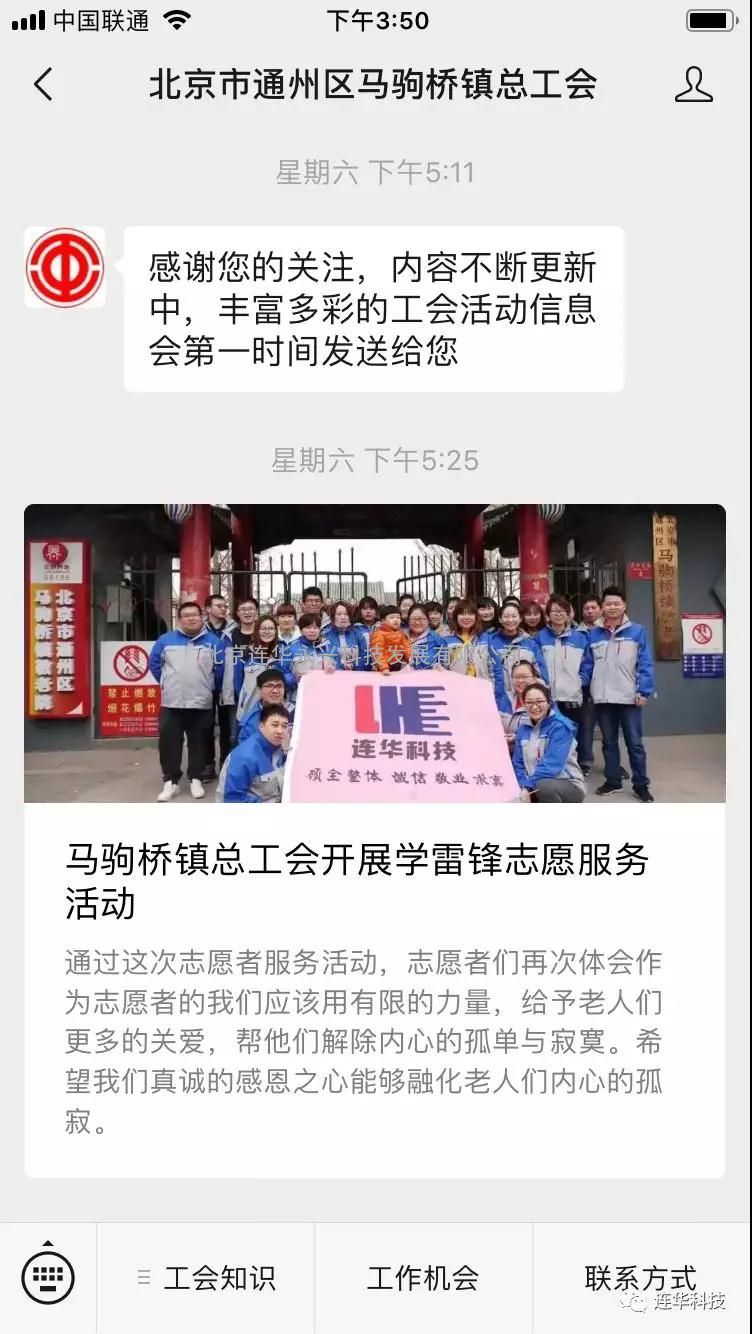
Task: Open the 联系方式 menu
Action: [x=640, y=1278]
